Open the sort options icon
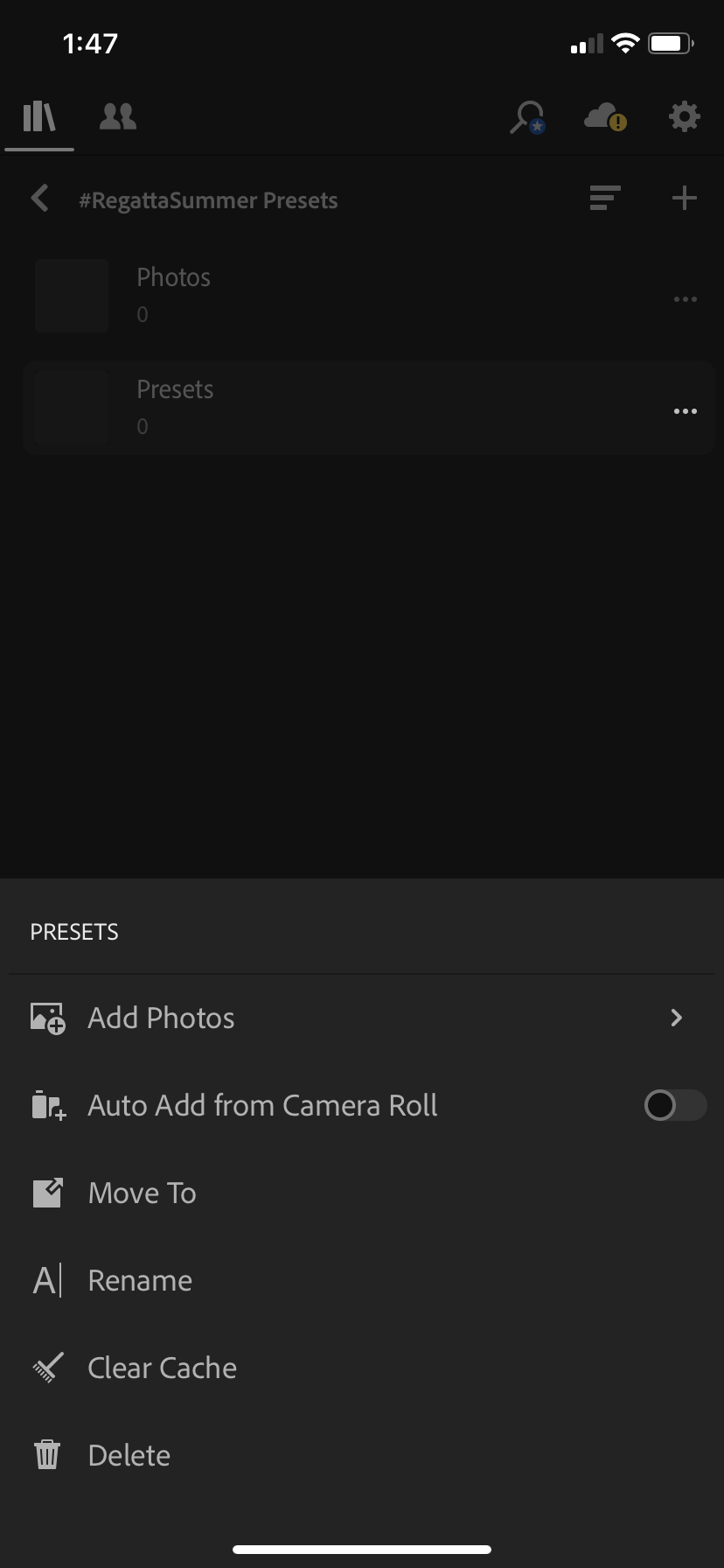 605,199
